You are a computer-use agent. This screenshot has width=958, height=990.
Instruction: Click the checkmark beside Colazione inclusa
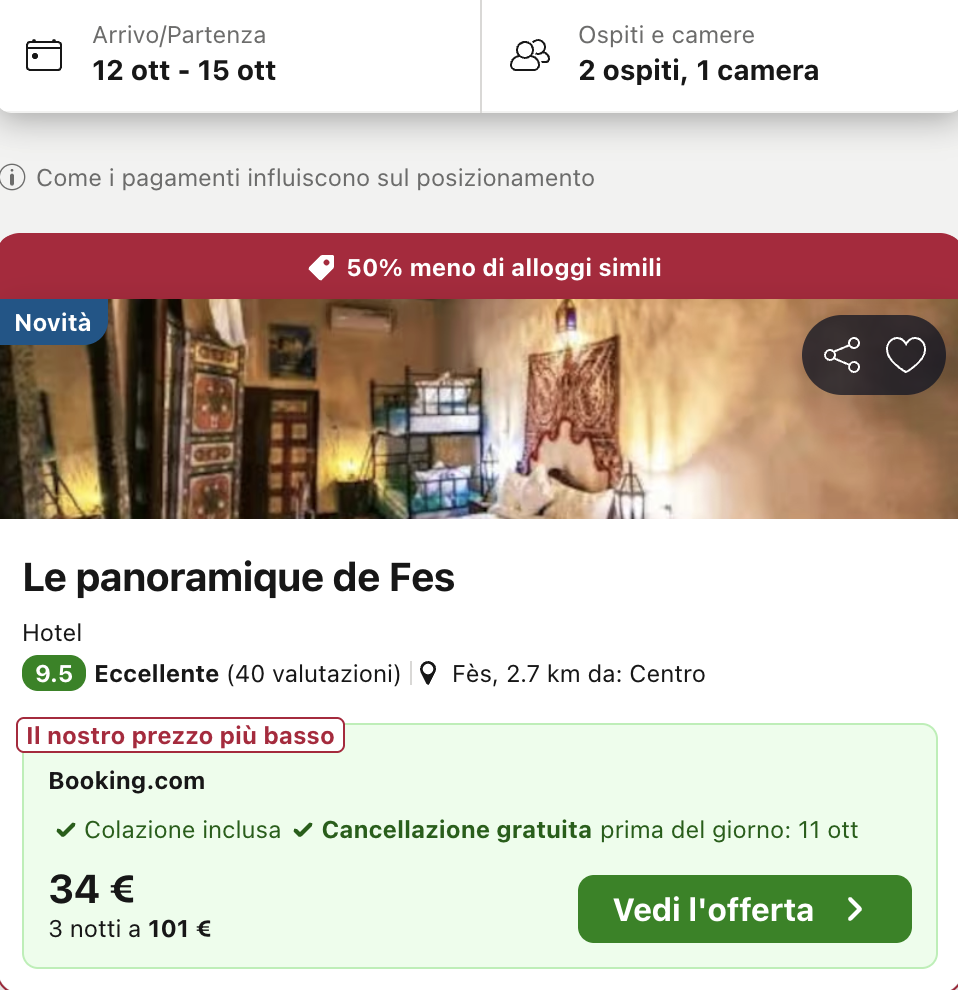[66, 829]
